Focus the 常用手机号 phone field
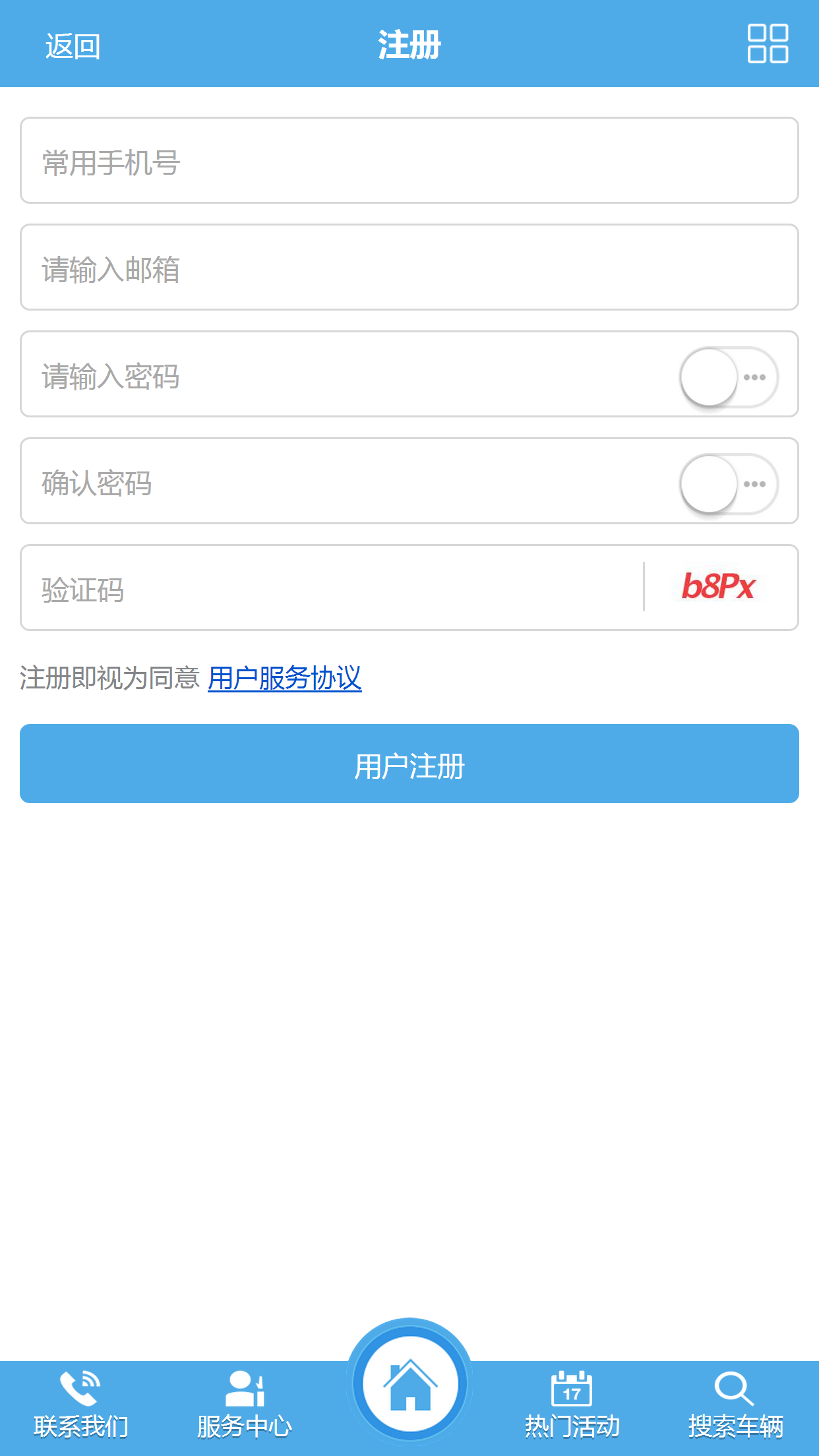The image size is (819, 1456). click(x=409, y=160)
